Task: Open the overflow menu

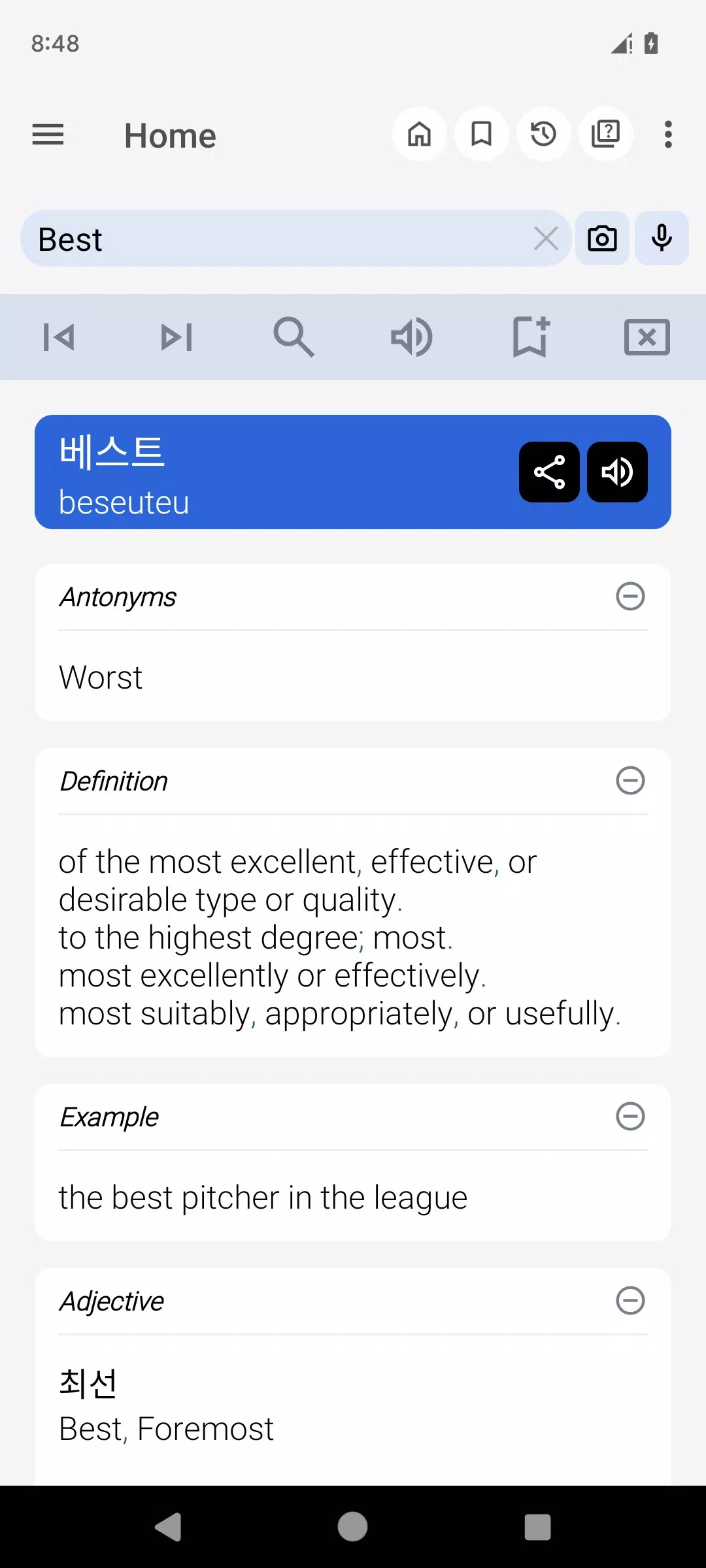Action: click(x=667, y=135)
